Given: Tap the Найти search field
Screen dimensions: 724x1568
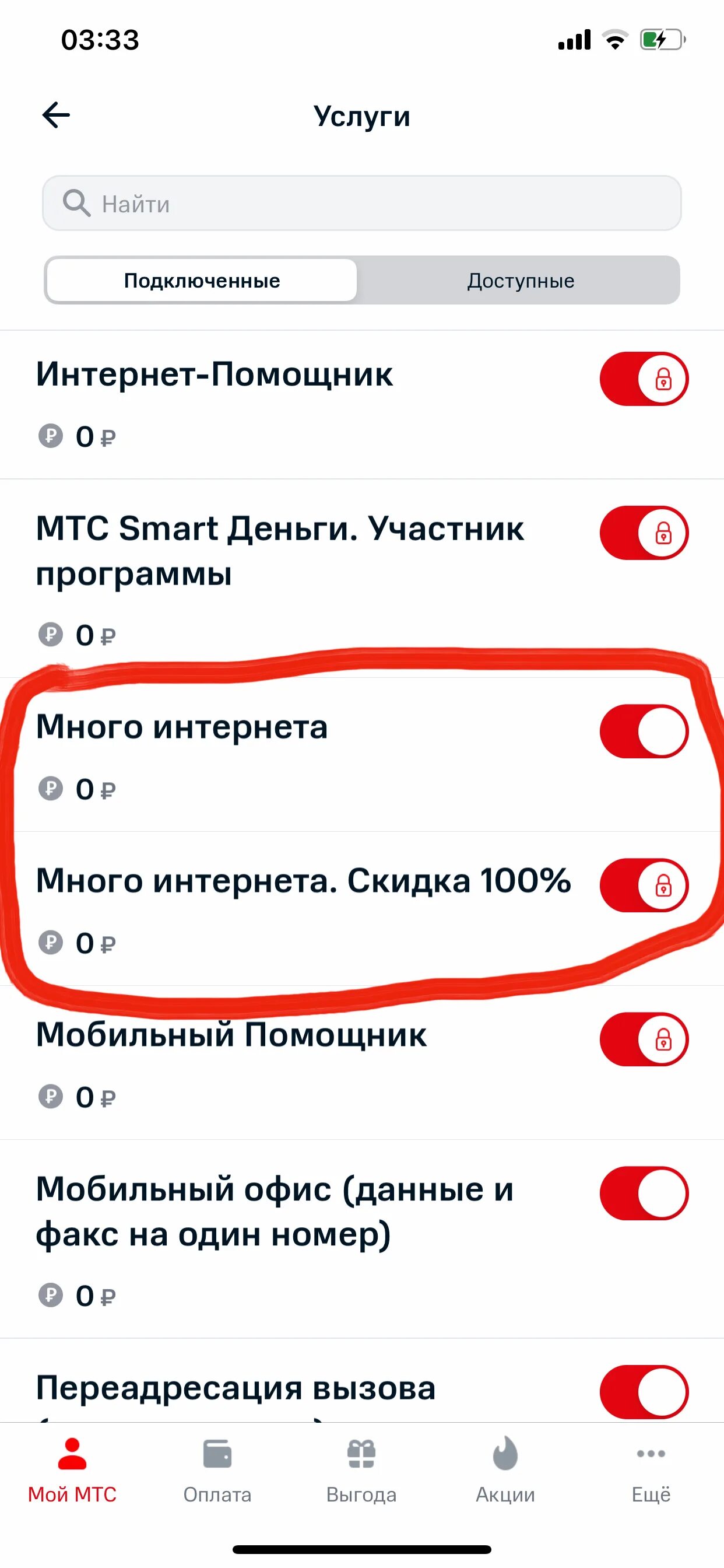Looking at the screenshot, I should click(x=361, y=204).
